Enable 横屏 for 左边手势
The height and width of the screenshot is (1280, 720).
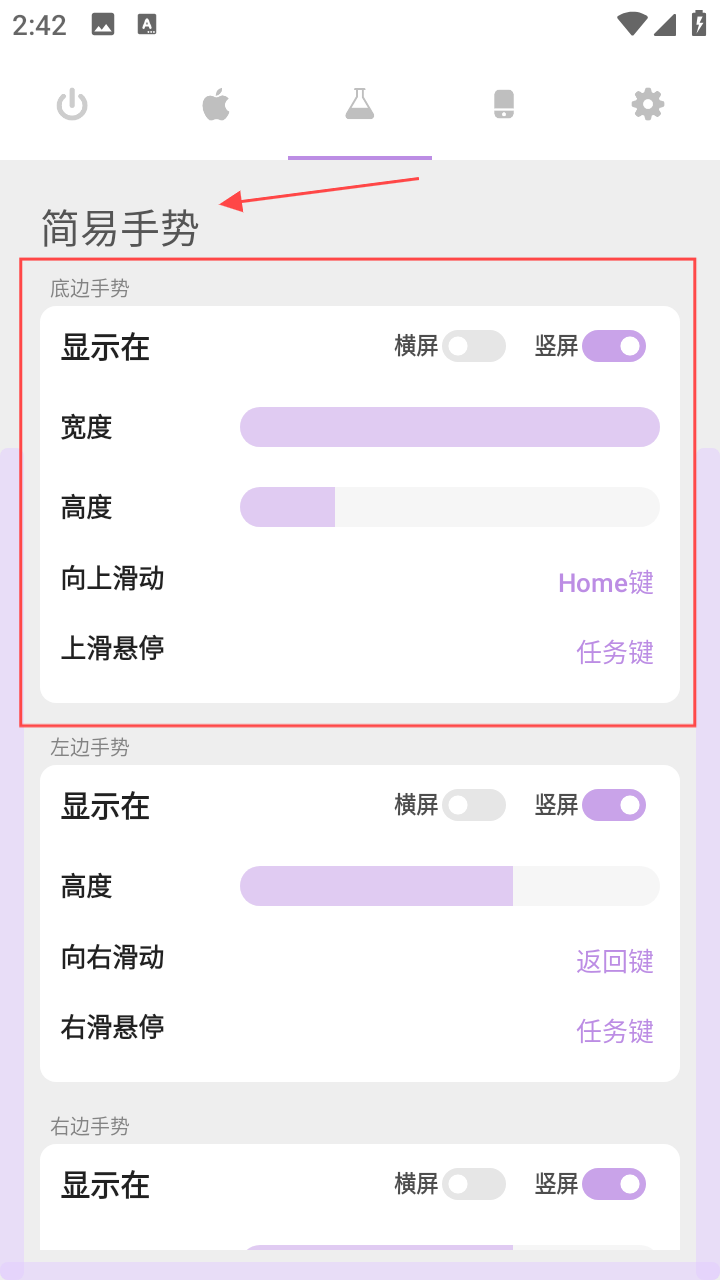(x=473, y=805)
